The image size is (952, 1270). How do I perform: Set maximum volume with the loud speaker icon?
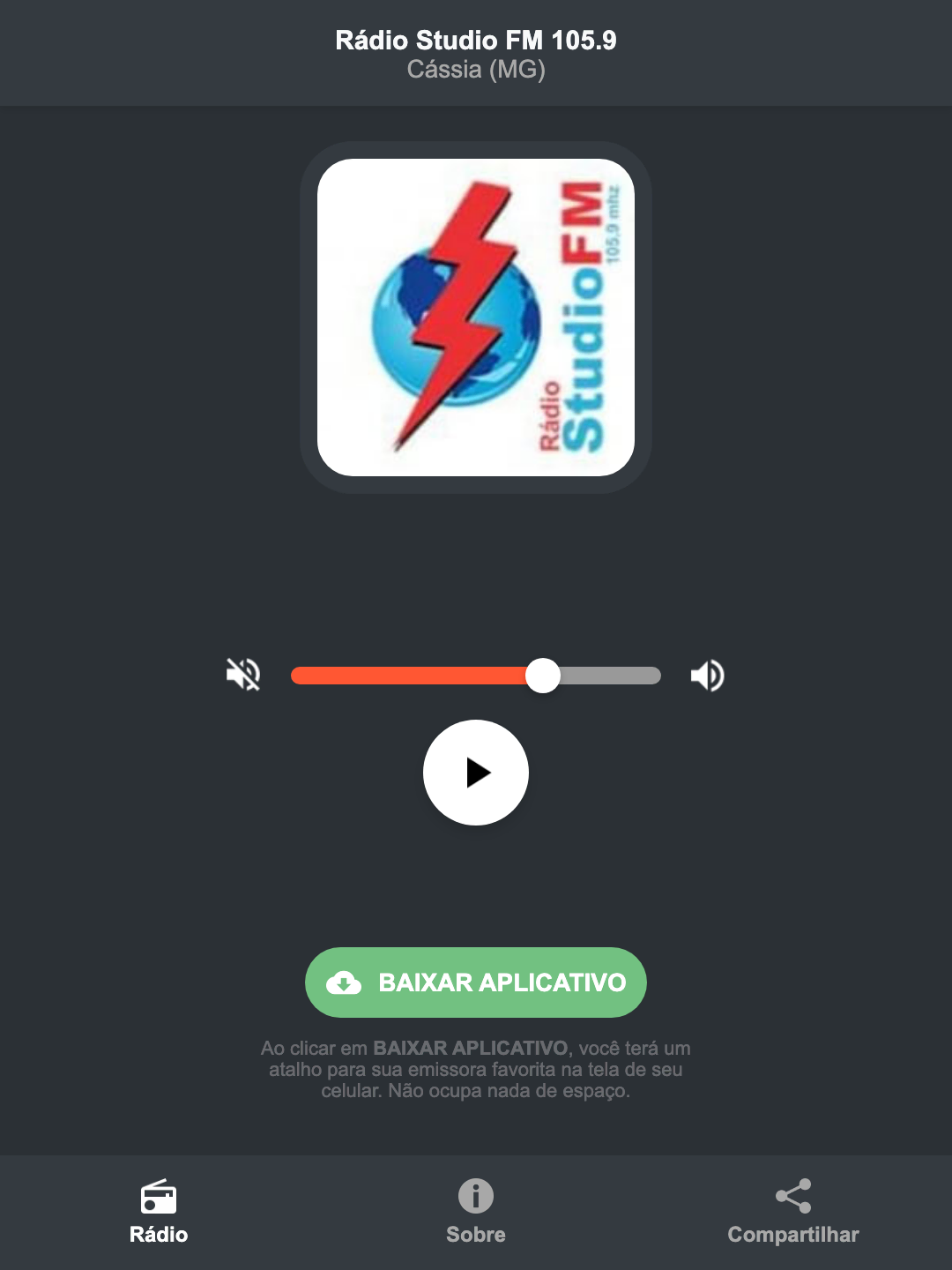click(x=707, y=675)
